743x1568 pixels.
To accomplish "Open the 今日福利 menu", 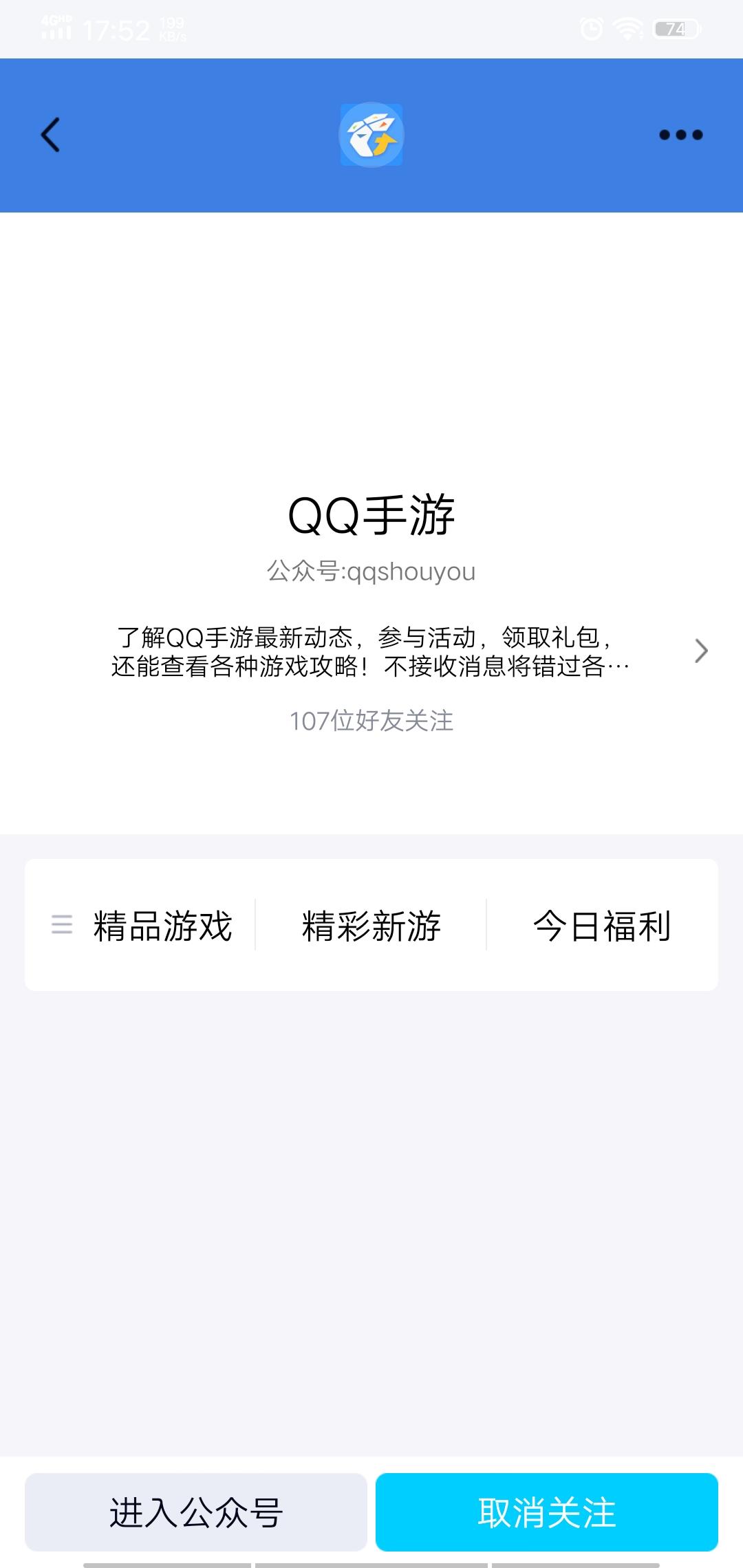I will tap(602, 925).
